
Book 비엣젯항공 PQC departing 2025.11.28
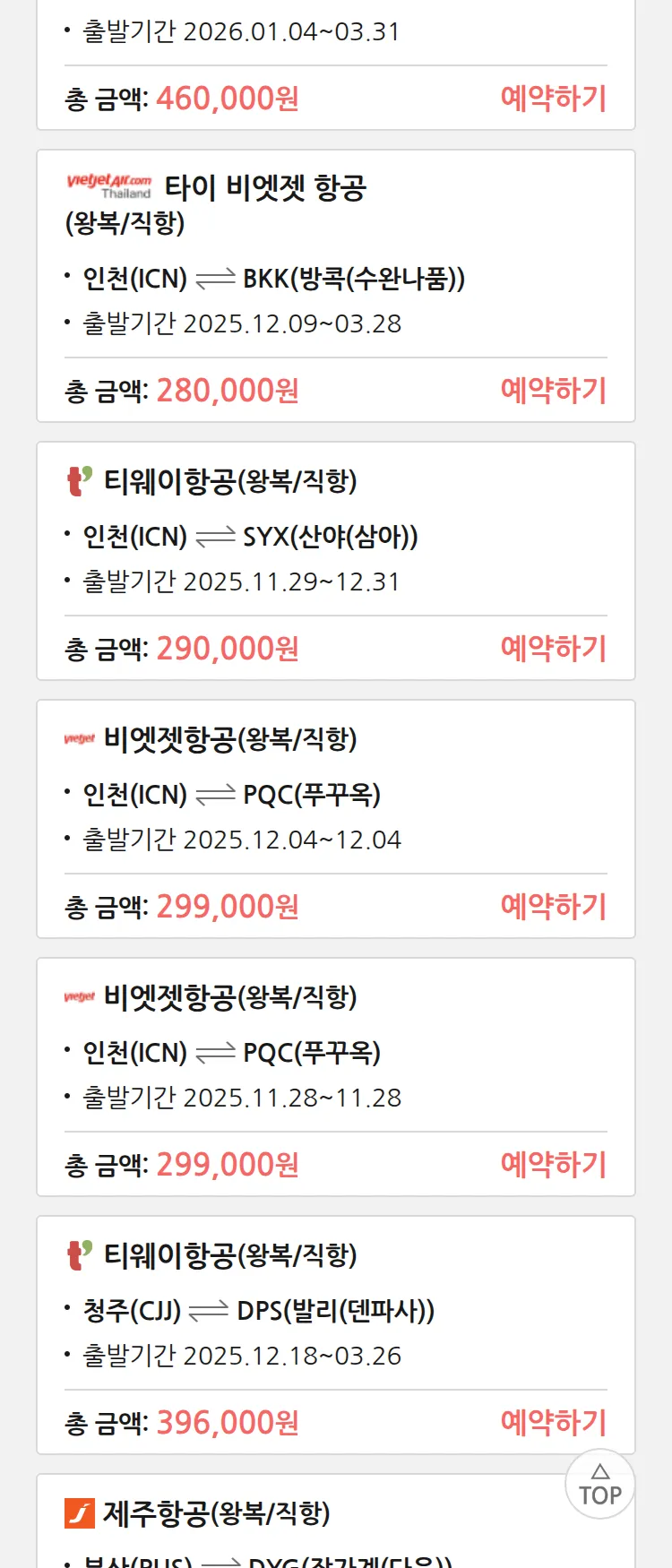(x=553, y=1164)
